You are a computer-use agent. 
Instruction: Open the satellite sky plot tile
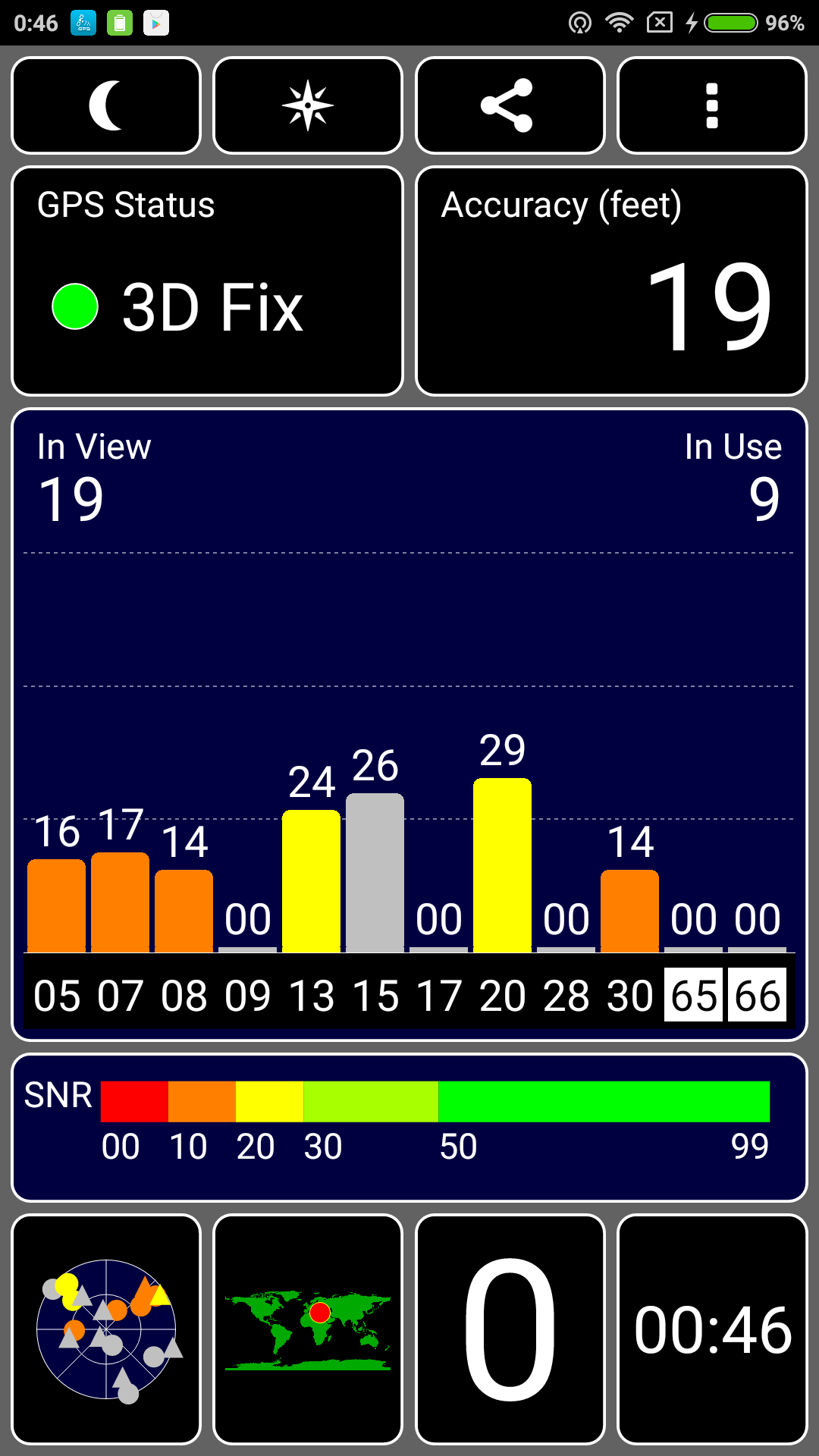click(106, 1329)
